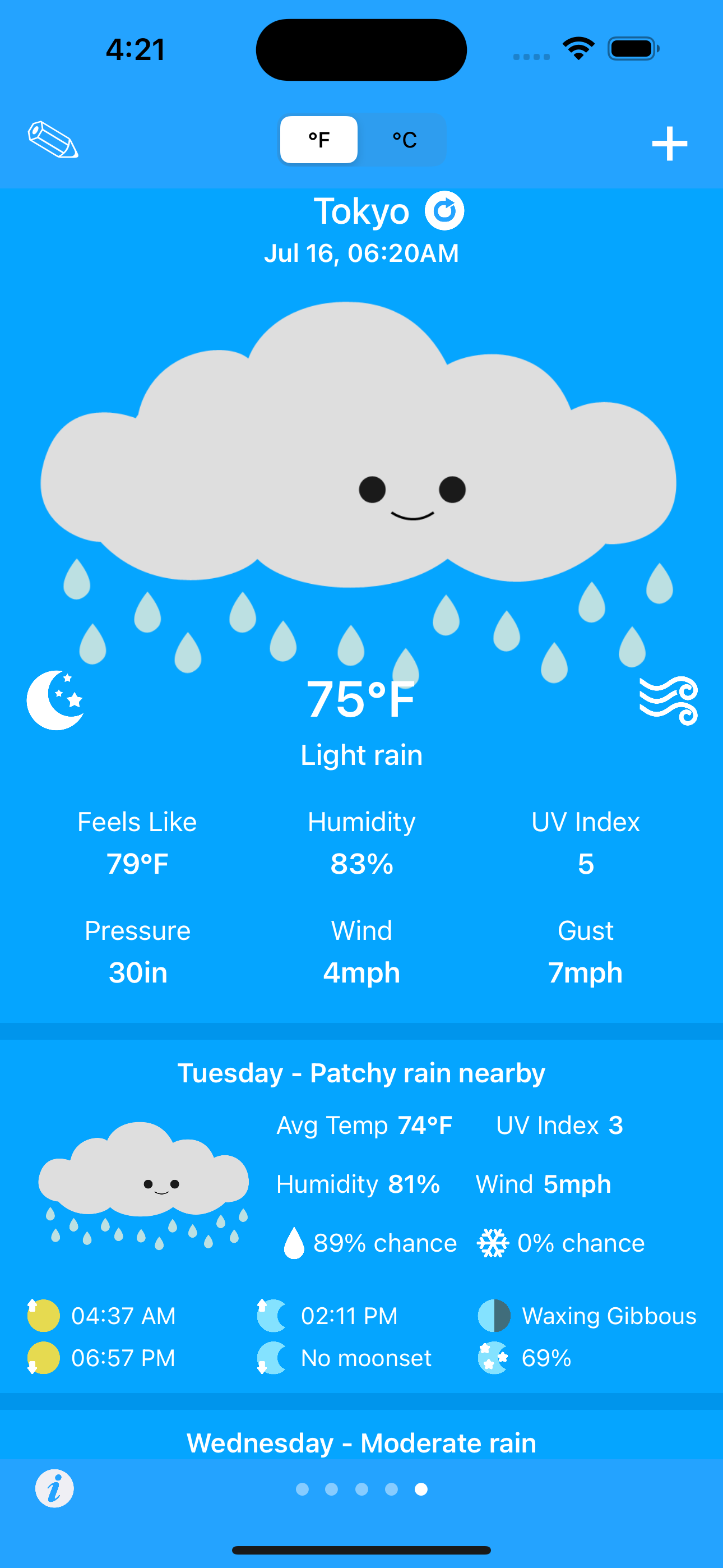Switch to the last page dot
The image size is (723, 1568).
pyautogui.click(x=421, y=1490)
